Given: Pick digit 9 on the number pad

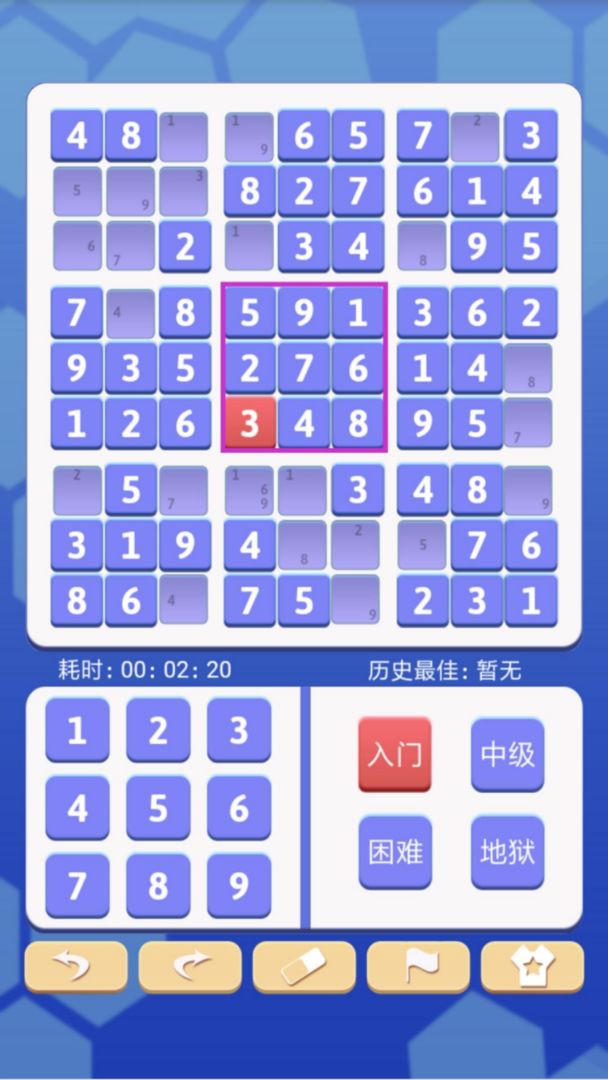Looking at the screenshot, I should click(x=239, y=886).
